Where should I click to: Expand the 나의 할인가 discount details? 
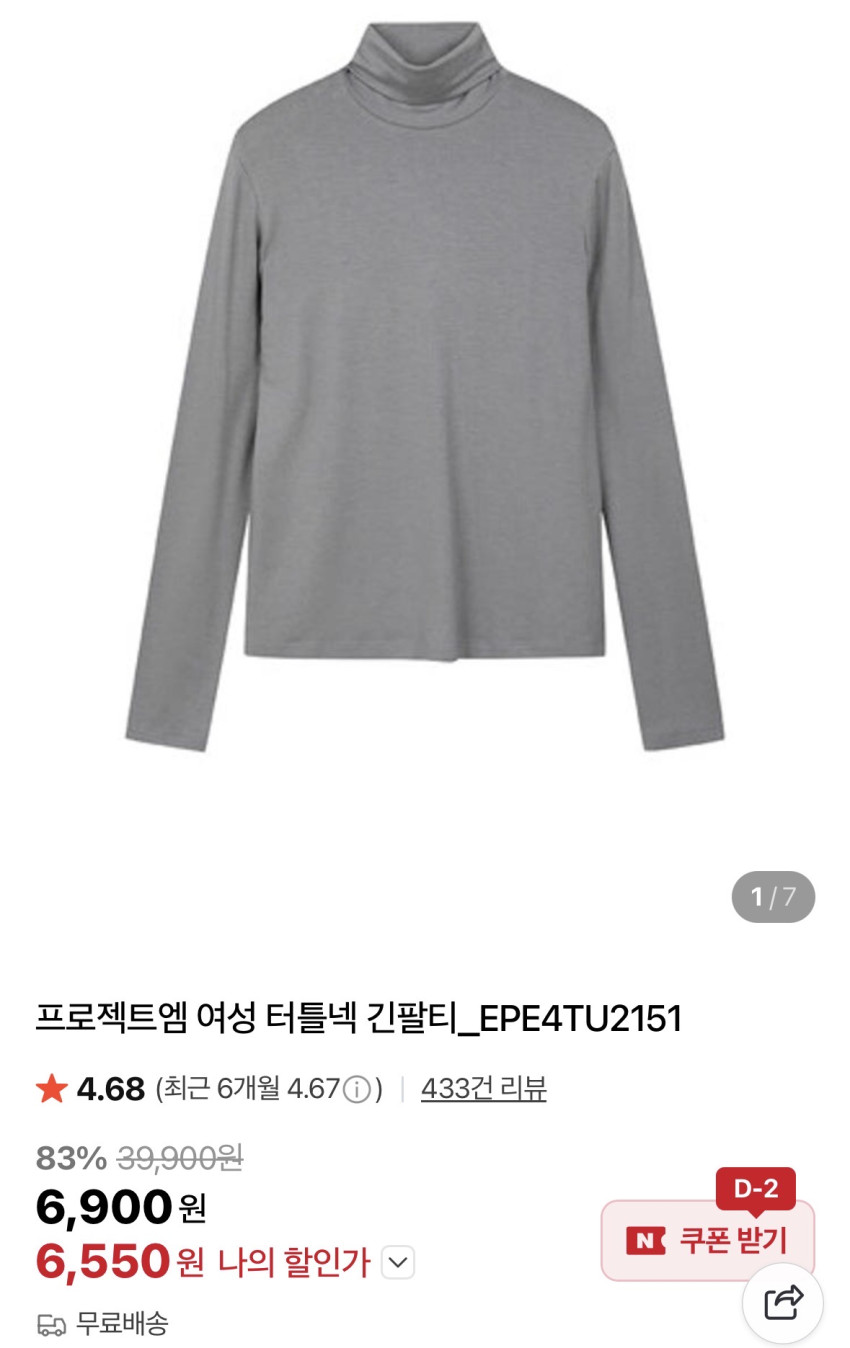click(x=398, y=1263)
